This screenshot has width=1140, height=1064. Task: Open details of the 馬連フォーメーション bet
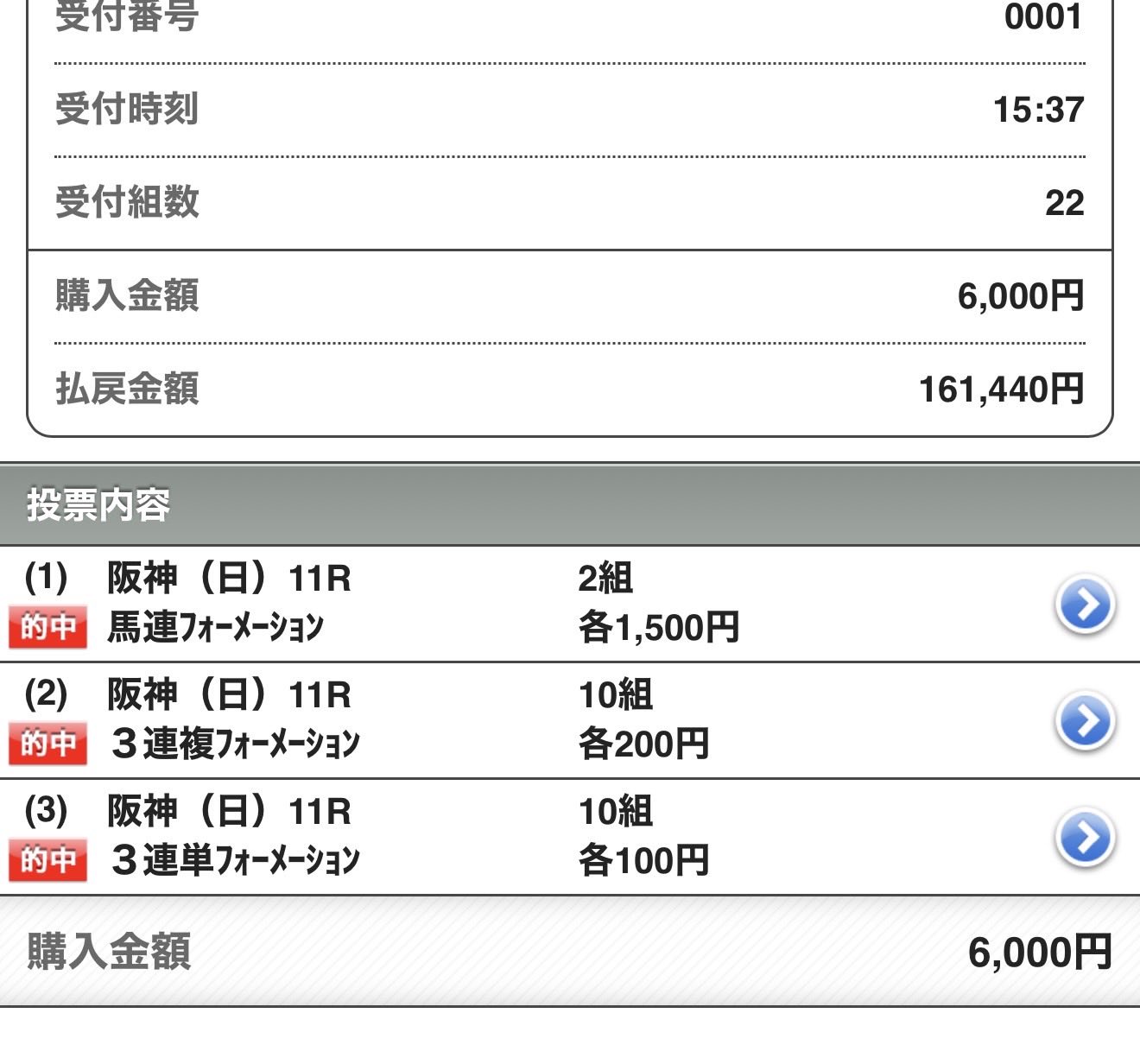(1085, 605)
